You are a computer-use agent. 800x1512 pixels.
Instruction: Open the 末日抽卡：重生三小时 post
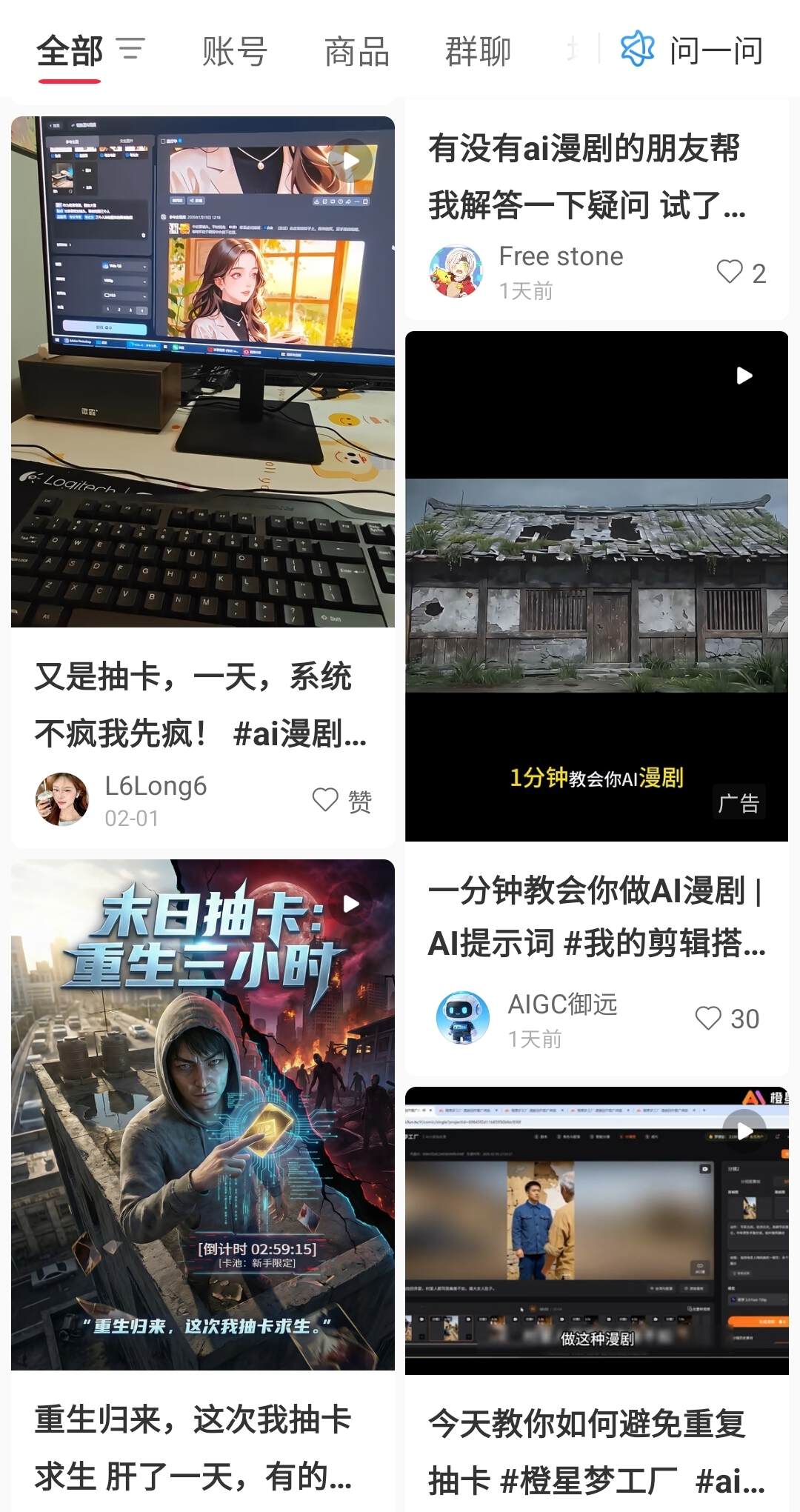[202, 1114]
